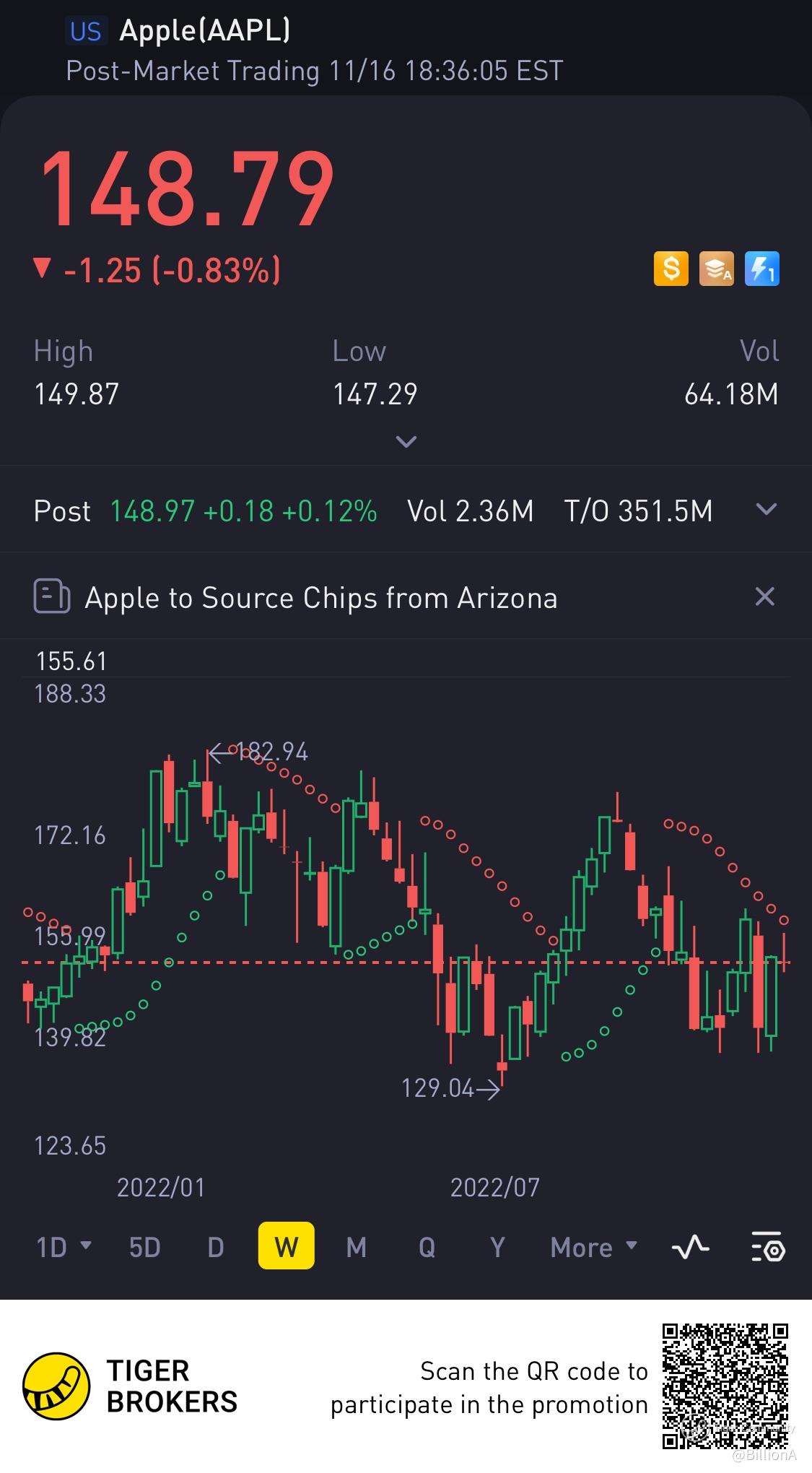Select the W weekly chart tab
The image size is (812, 1473).
286,1246
